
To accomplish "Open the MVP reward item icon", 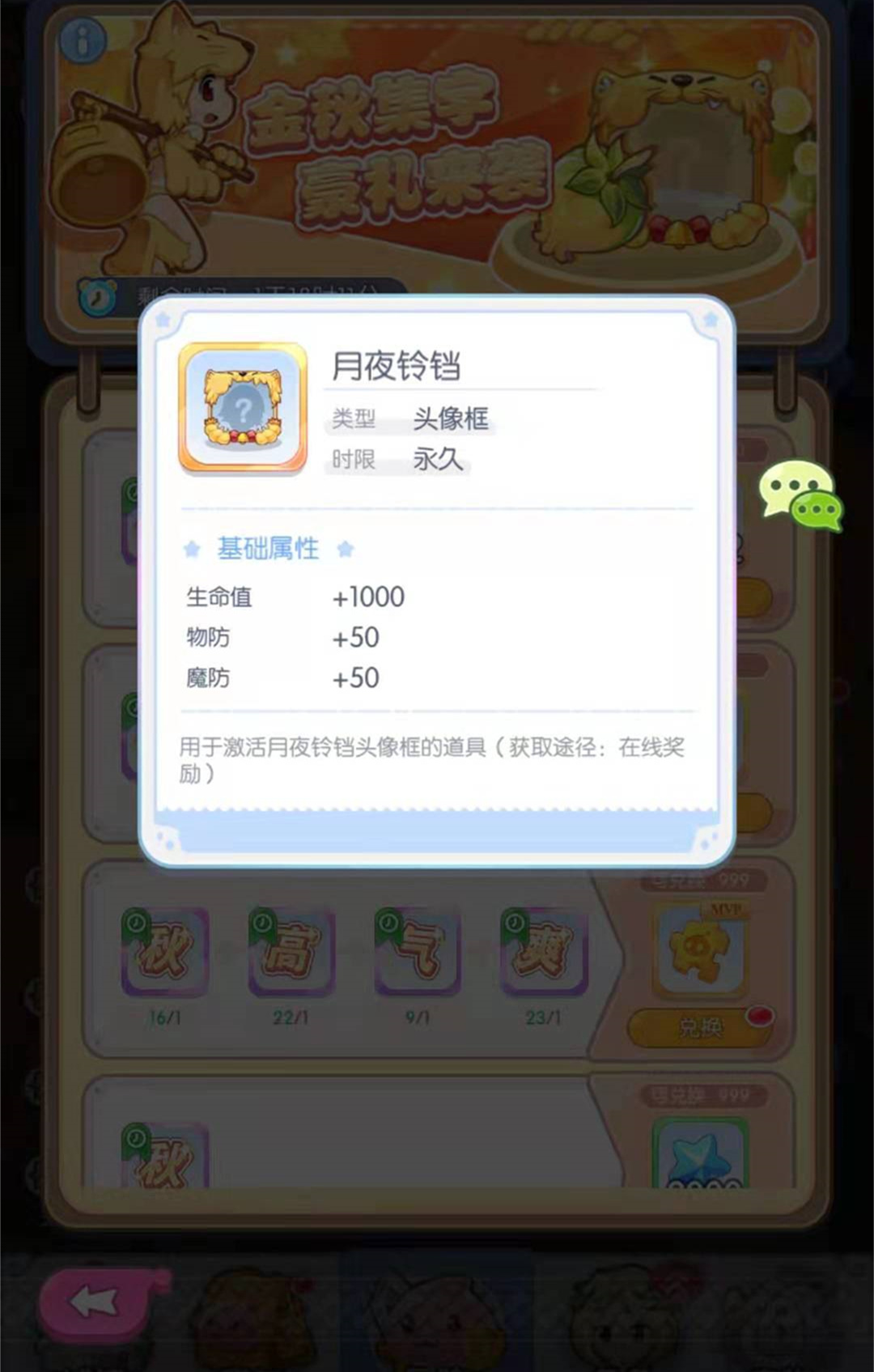I will (x=699, y=949).
